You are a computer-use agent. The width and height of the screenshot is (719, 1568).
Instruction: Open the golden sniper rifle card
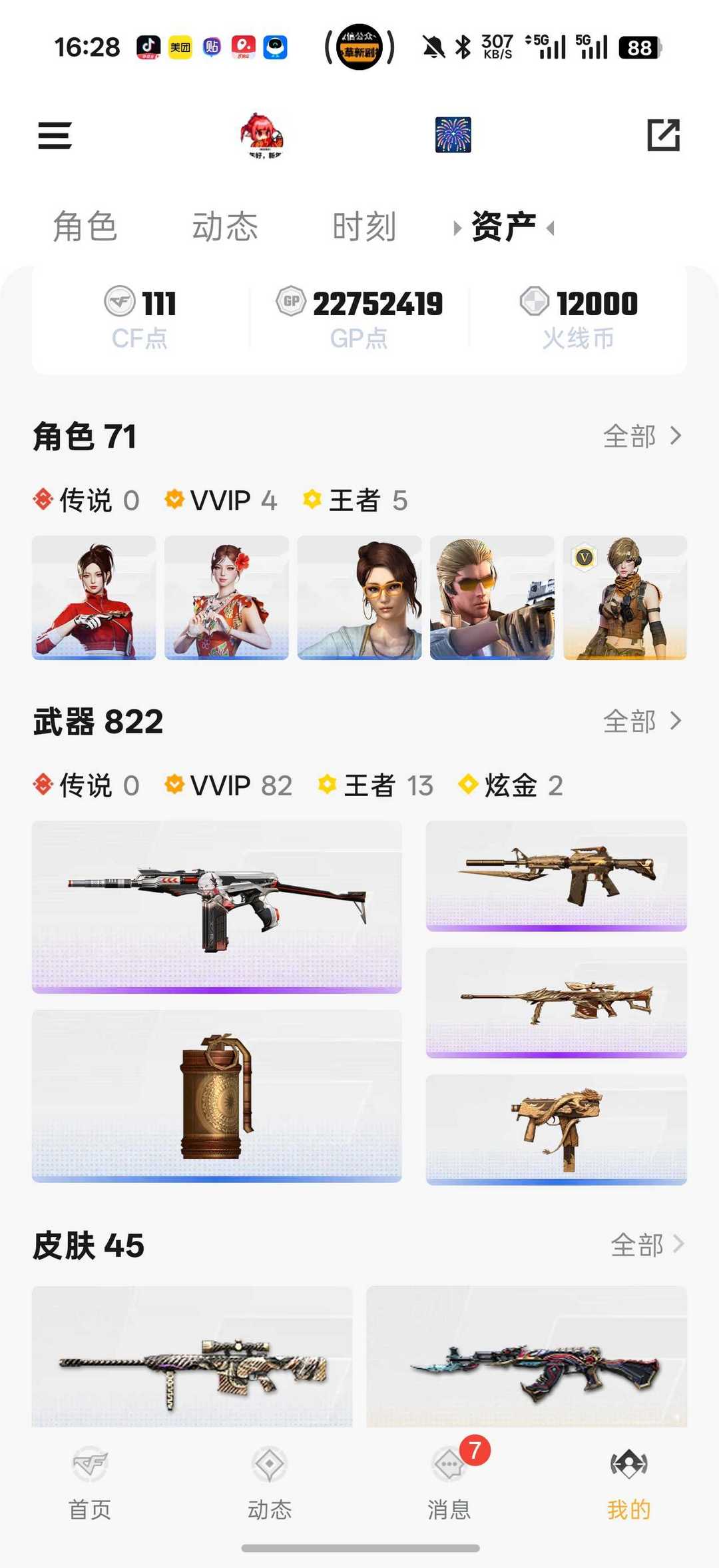[x=556, y=1002]
